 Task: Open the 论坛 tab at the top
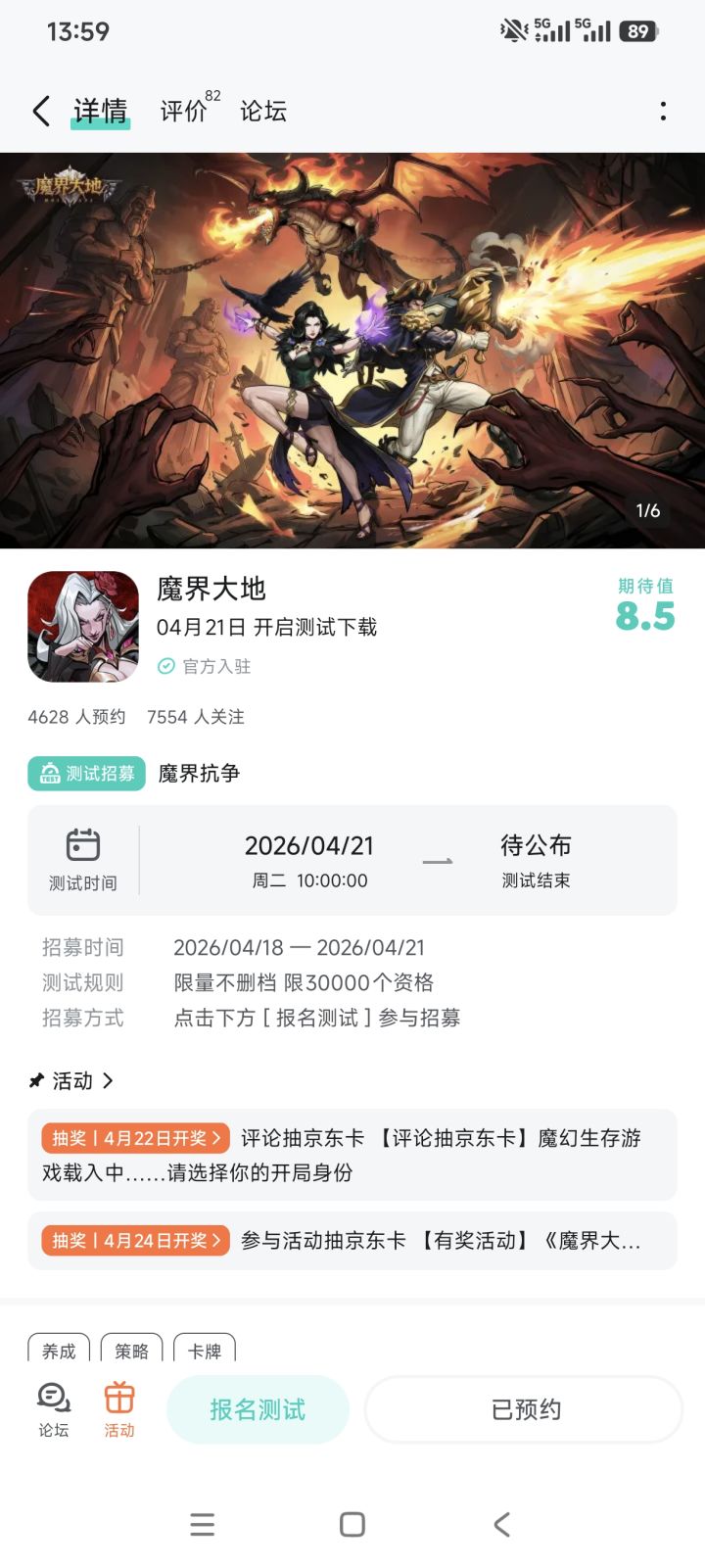point(260,111)
